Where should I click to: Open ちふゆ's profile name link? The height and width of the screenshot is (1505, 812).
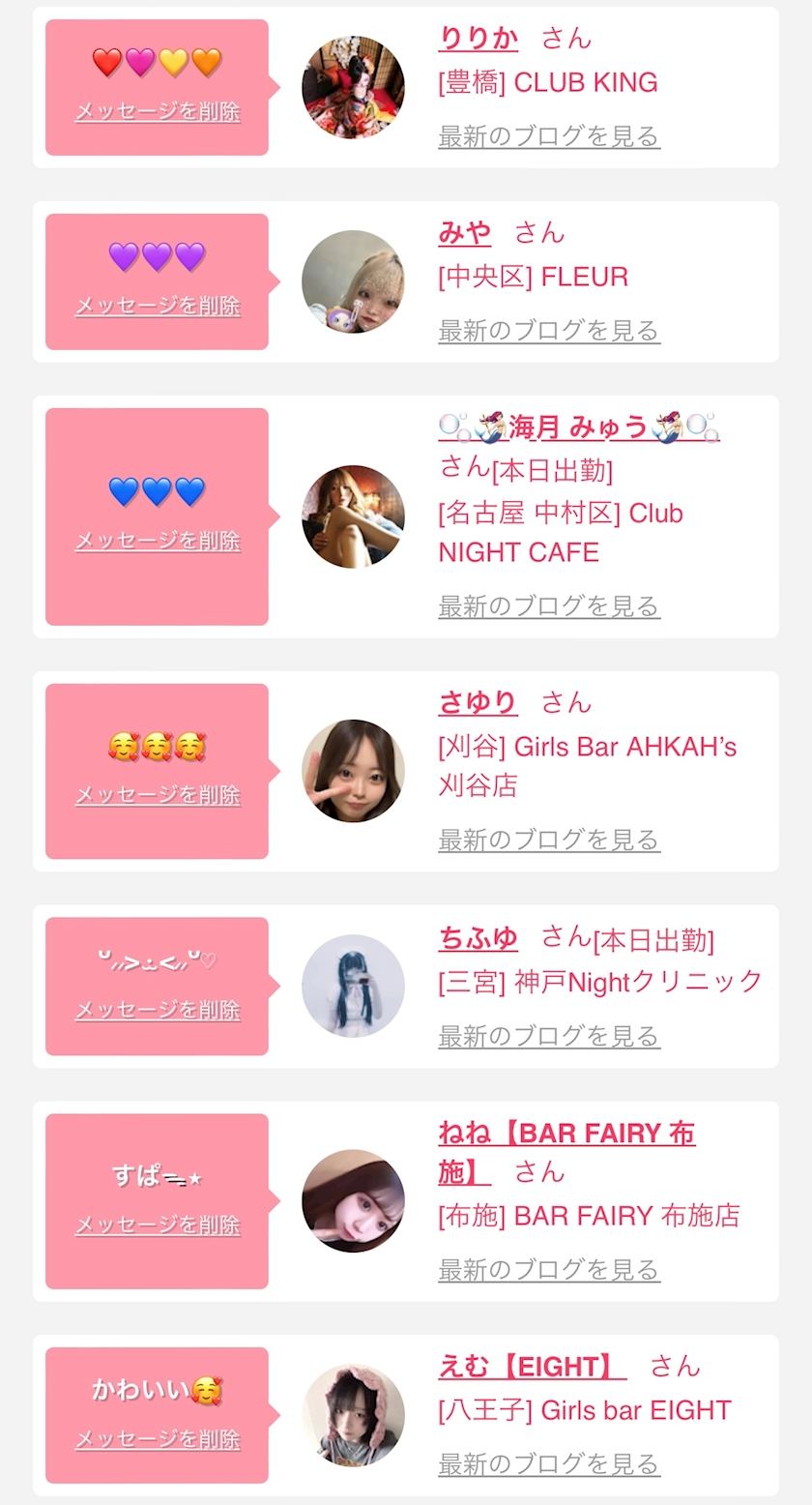tap(478, 937)
